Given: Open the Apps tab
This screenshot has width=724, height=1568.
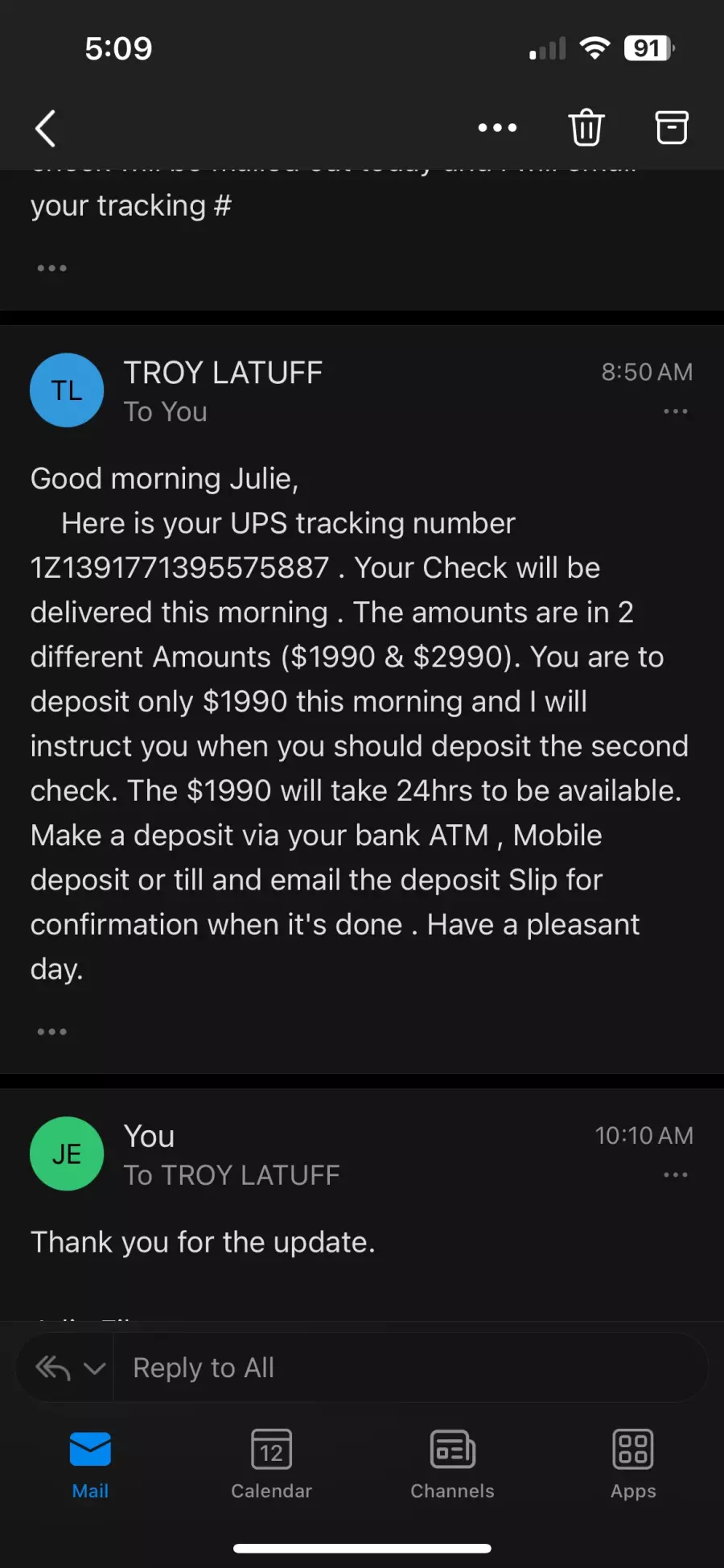Looking at the screenshot, I should click(633, 1464).
